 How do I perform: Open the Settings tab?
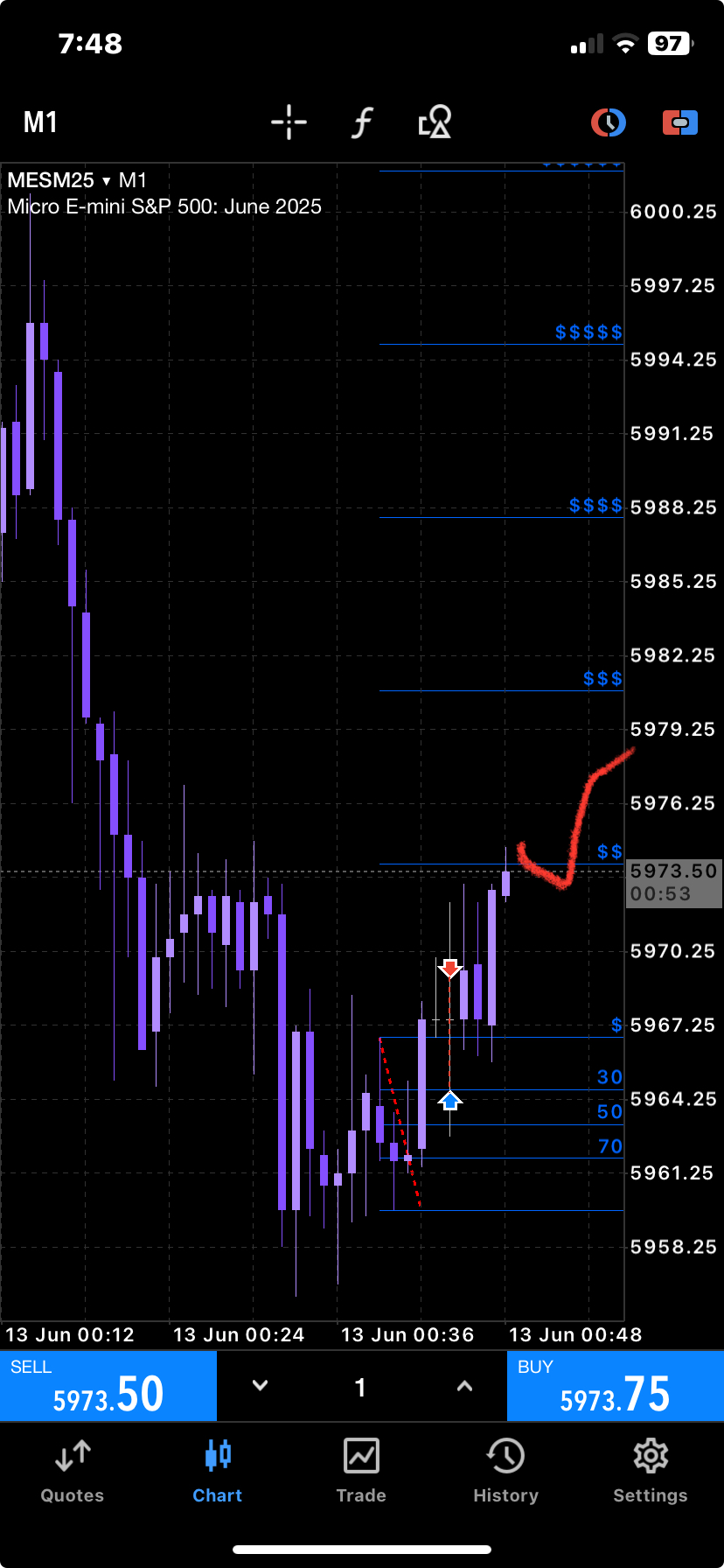pos(650,1471)
